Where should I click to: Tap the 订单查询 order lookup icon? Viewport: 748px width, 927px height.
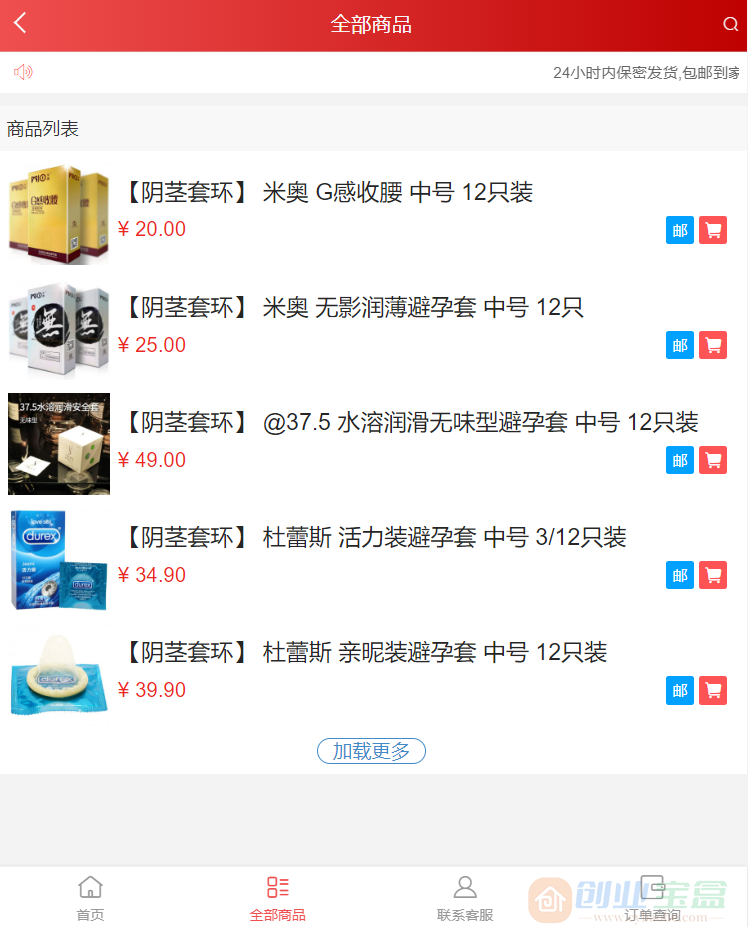652,887
